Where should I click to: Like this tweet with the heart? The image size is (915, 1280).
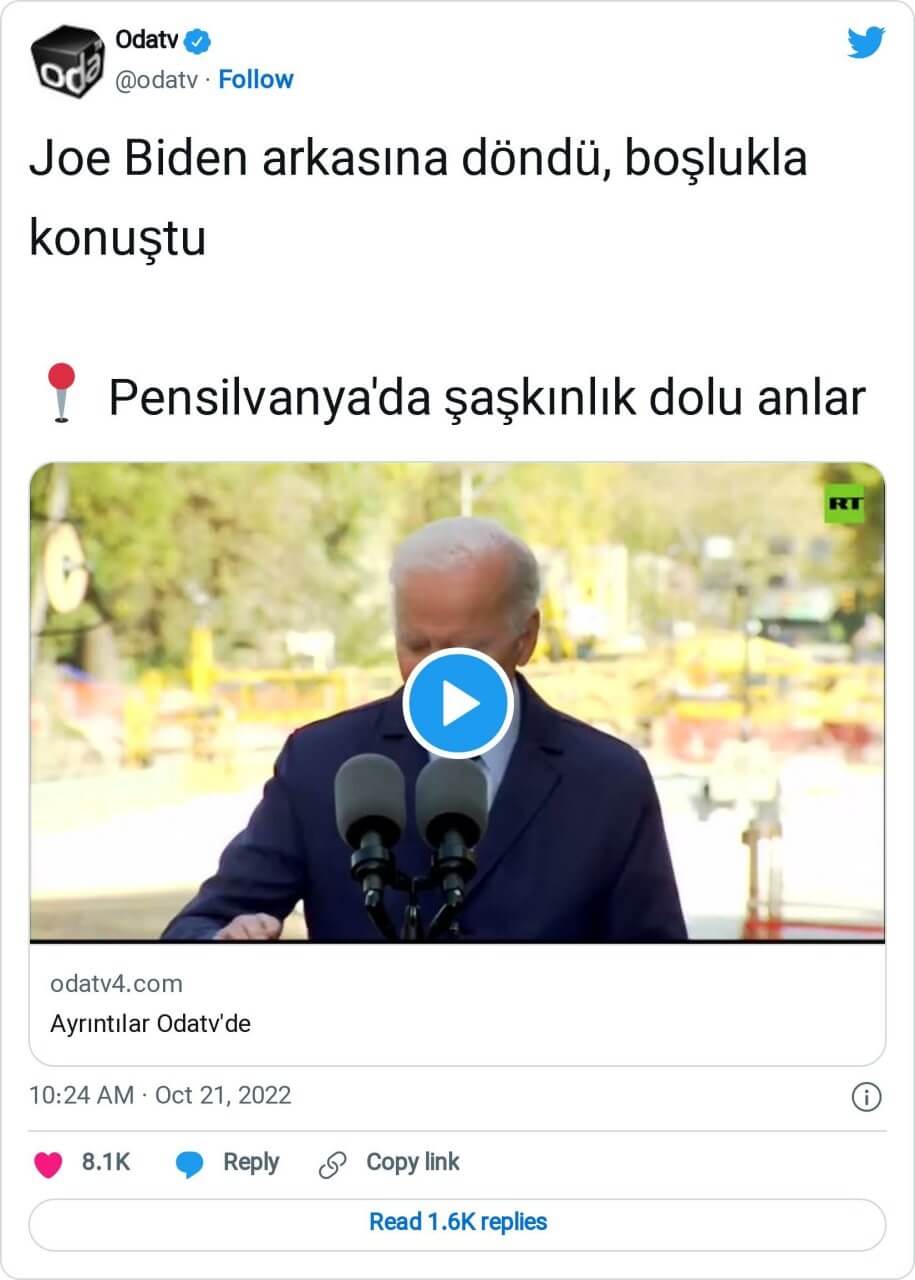(48, 1163)
